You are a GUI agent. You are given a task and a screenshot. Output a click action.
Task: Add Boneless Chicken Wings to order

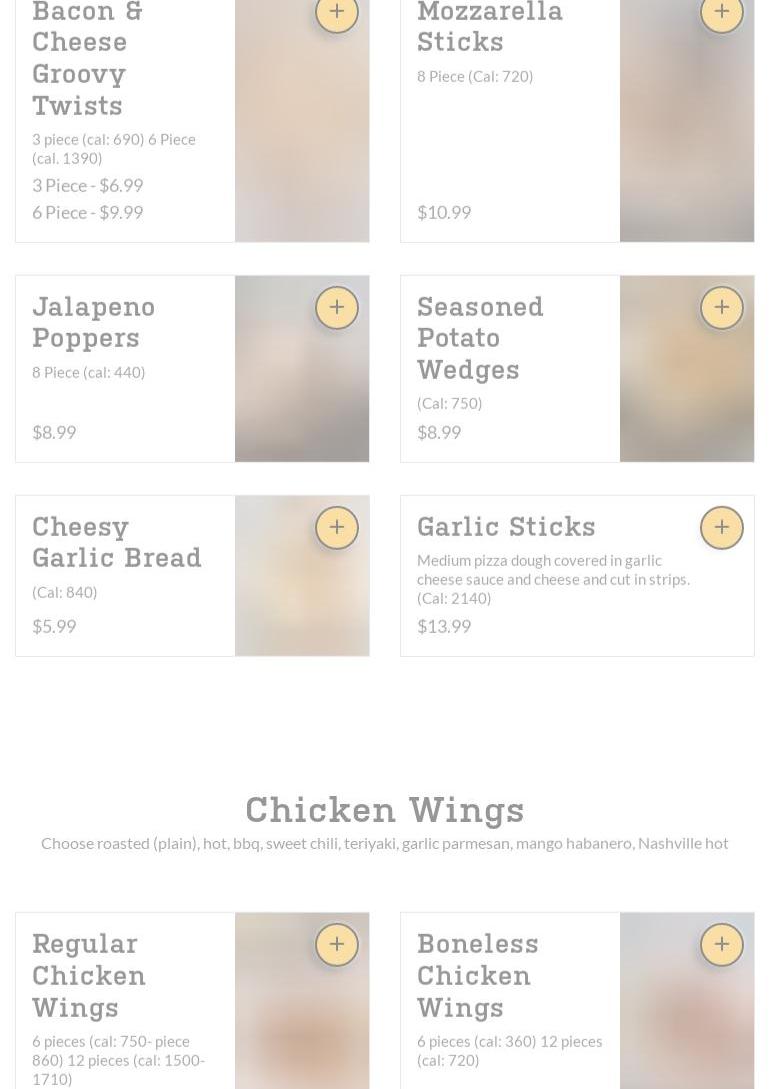722,945
